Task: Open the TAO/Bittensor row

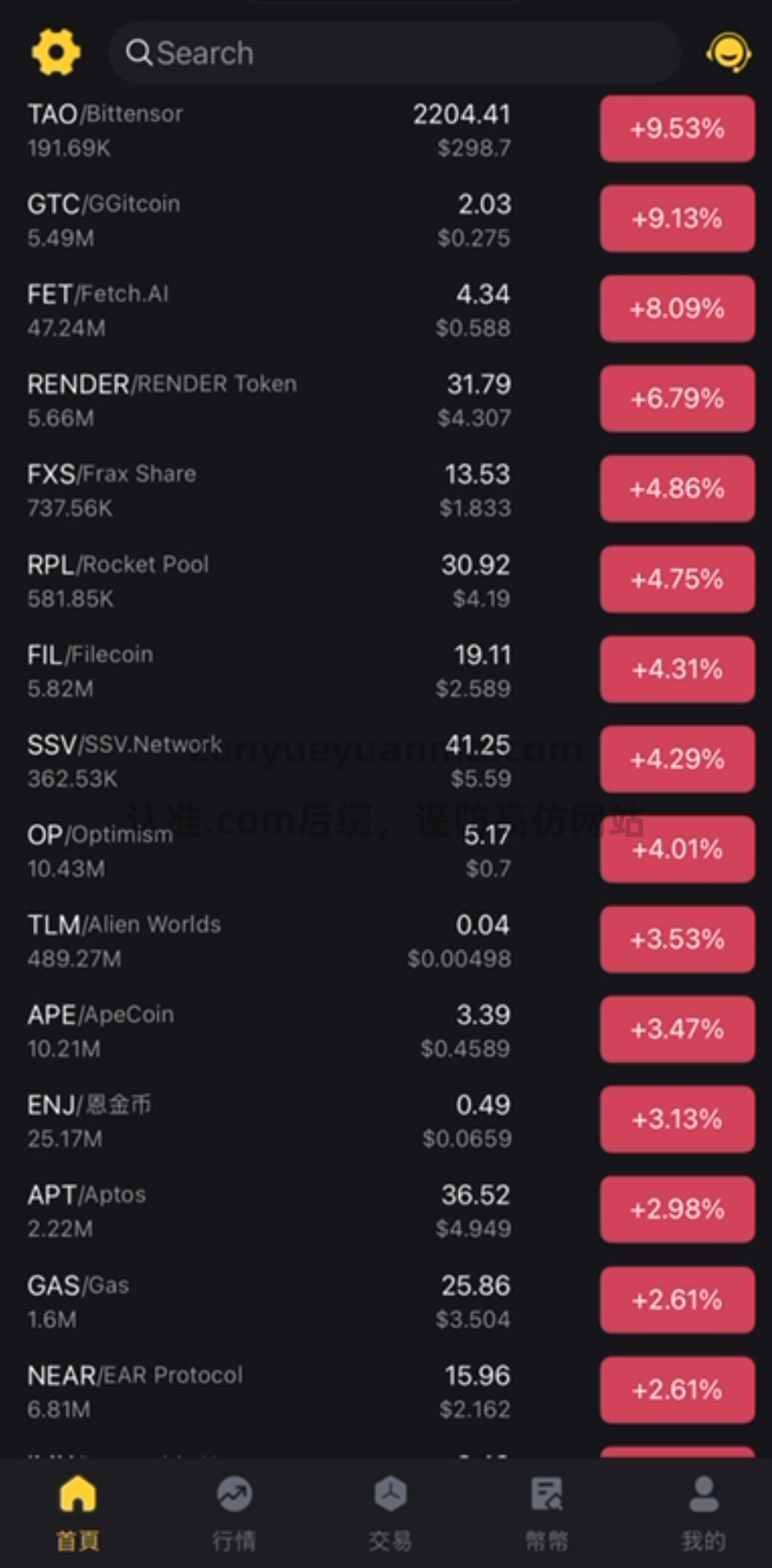Action: point(386,129)
